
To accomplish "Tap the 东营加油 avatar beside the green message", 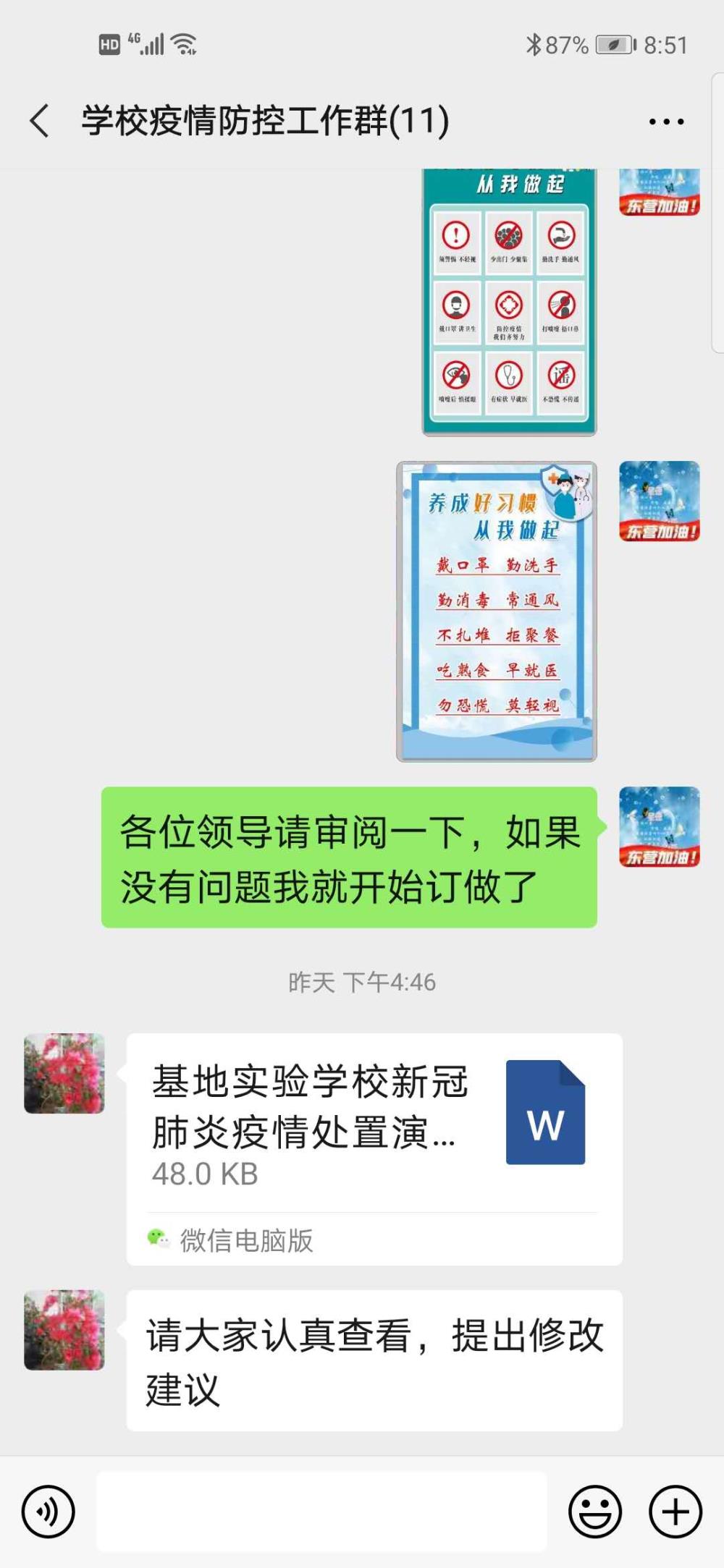I will point(659,826).
